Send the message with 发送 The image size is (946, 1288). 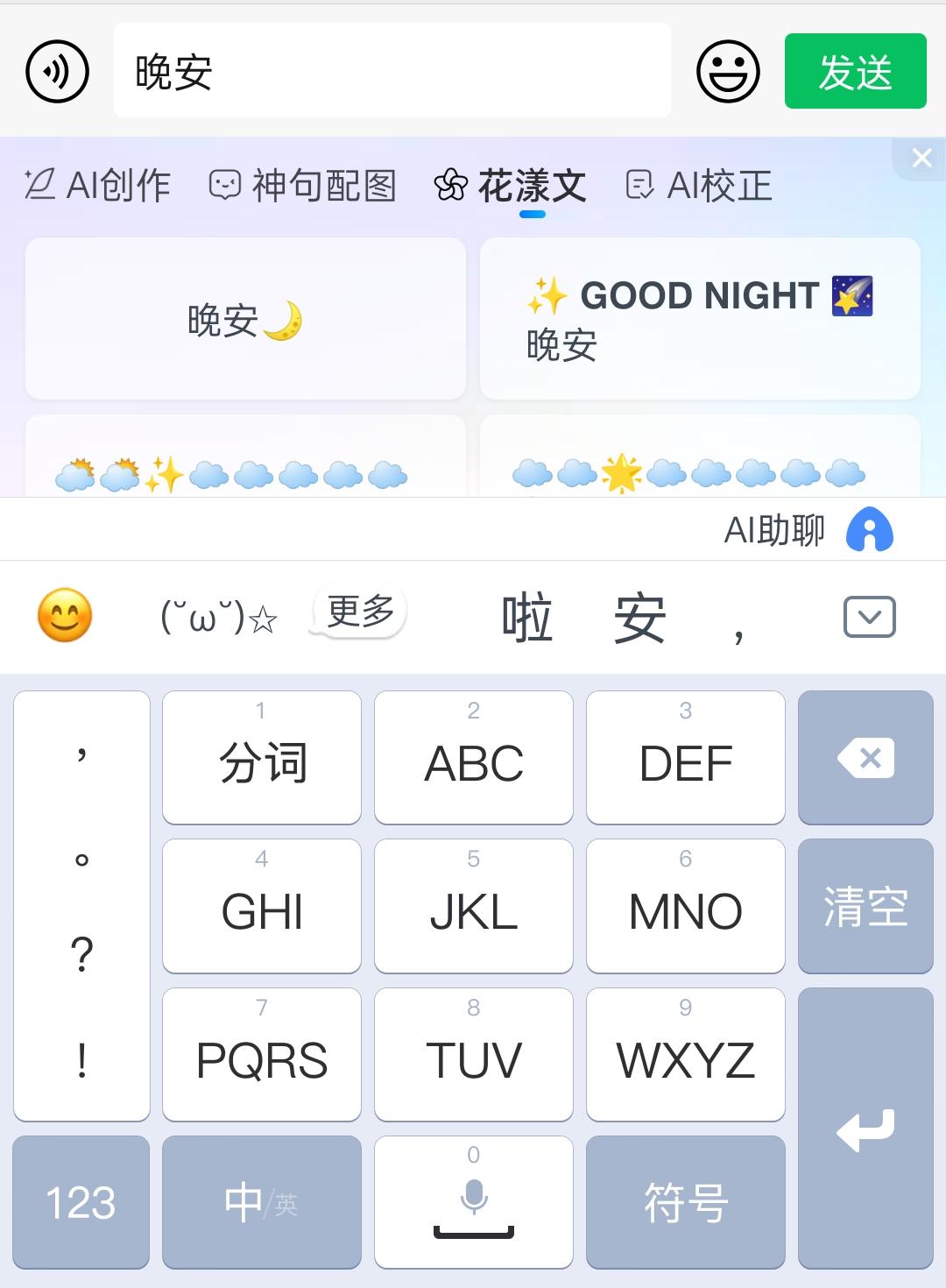855,71
